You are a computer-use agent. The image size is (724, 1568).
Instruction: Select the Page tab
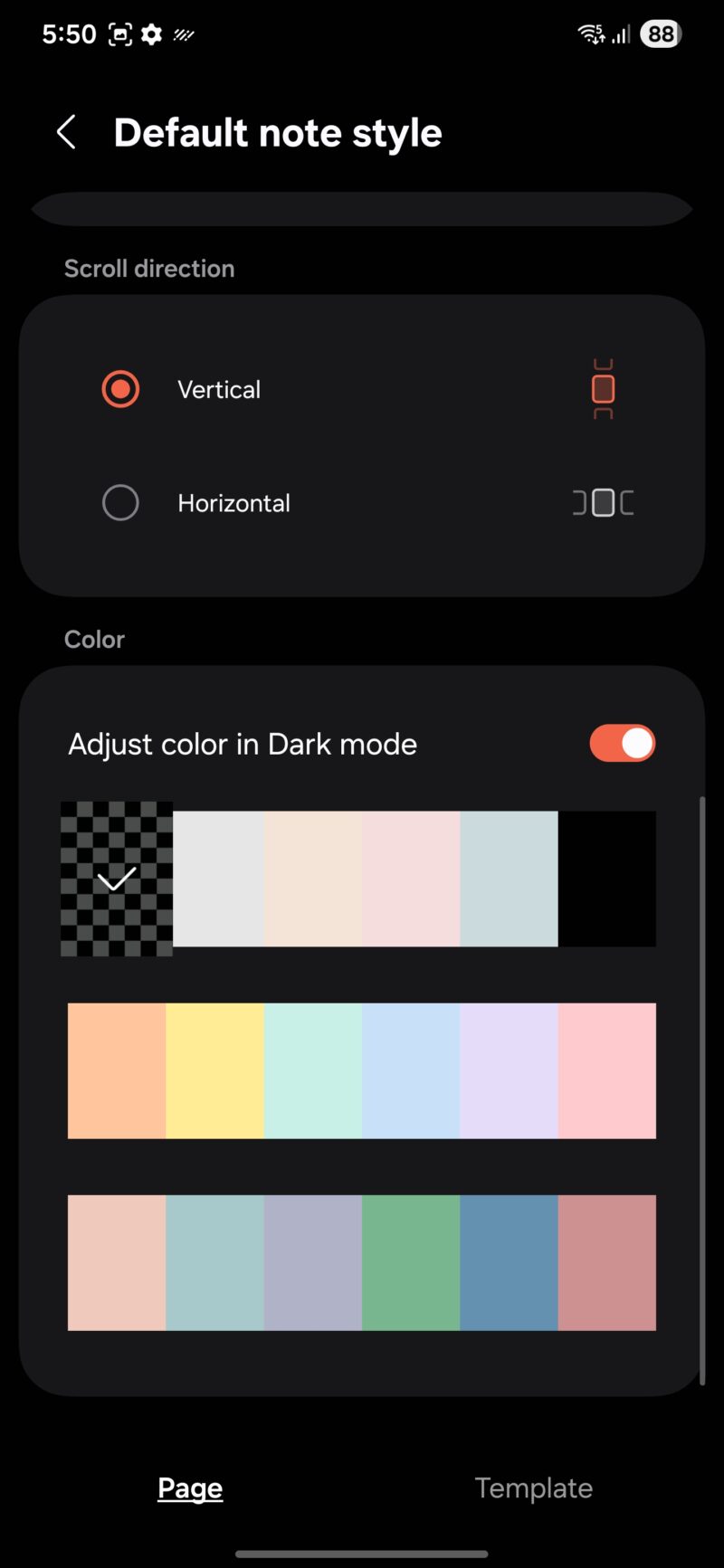tap(189, 1487)
